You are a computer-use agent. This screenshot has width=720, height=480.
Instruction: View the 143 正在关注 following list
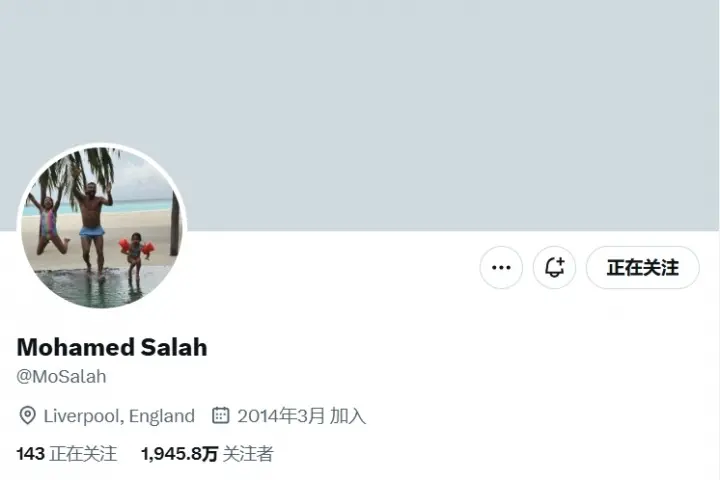point(67,453)
